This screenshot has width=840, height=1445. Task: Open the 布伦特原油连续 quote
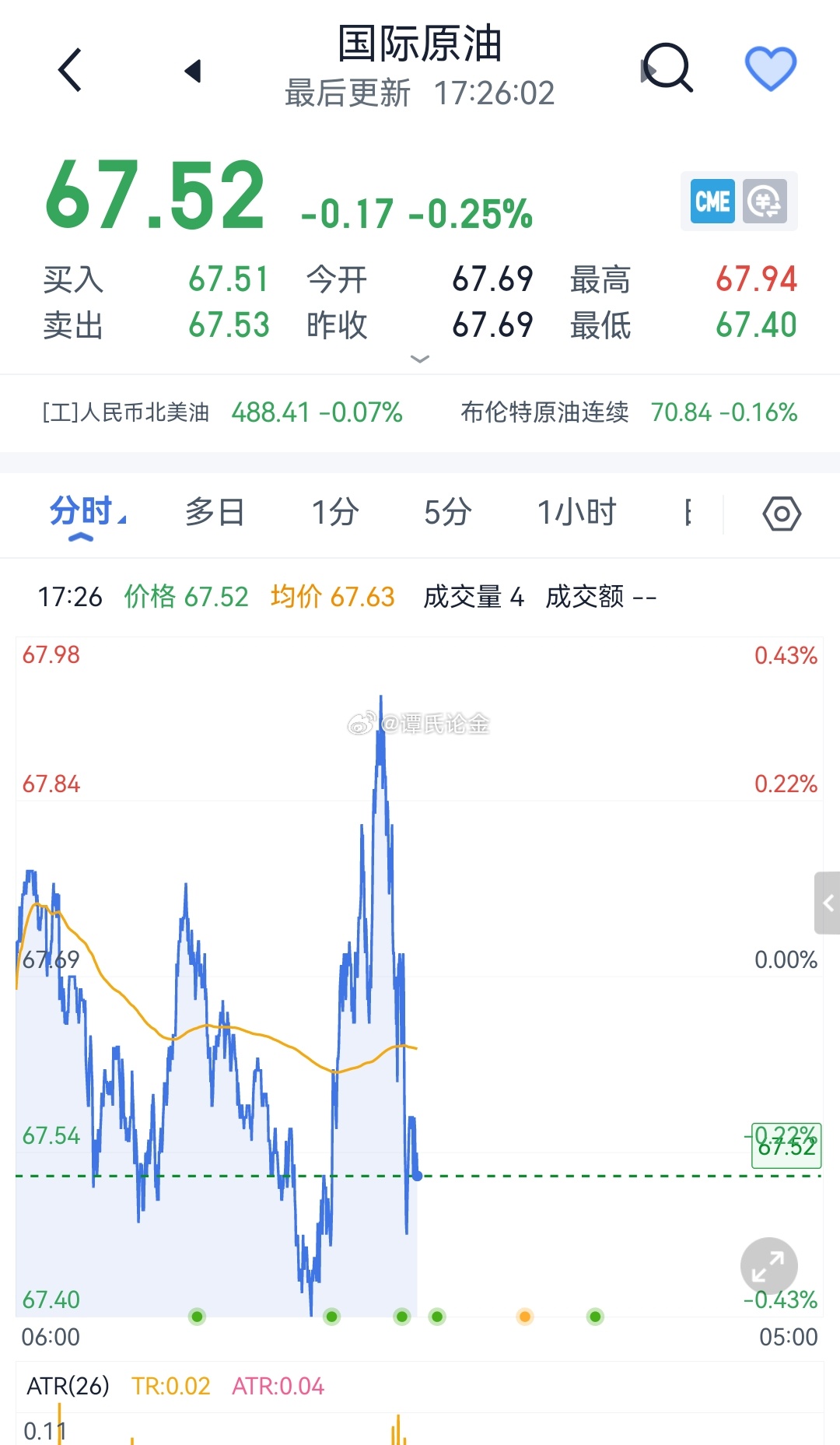[628, 412]
